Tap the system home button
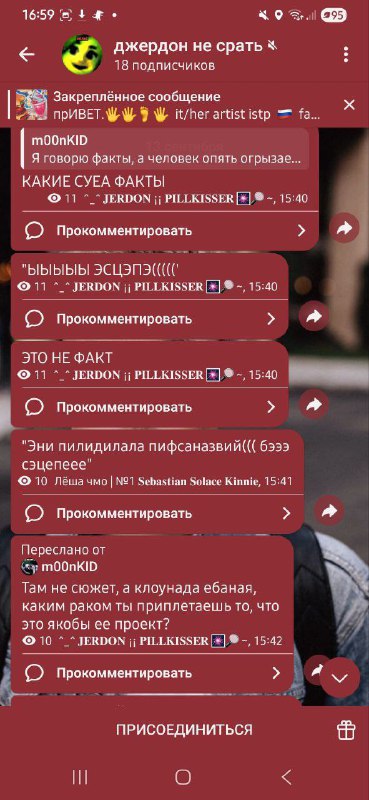 pyautogui.click(x=183, y=777)
